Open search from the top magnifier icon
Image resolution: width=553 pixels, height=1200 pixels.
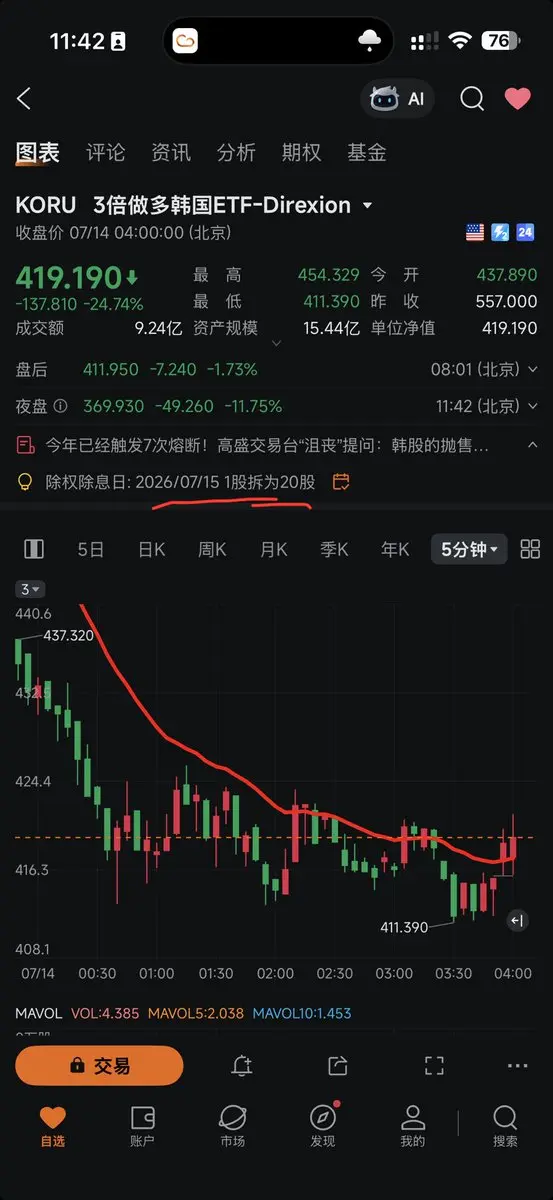[x=471, y=98]
